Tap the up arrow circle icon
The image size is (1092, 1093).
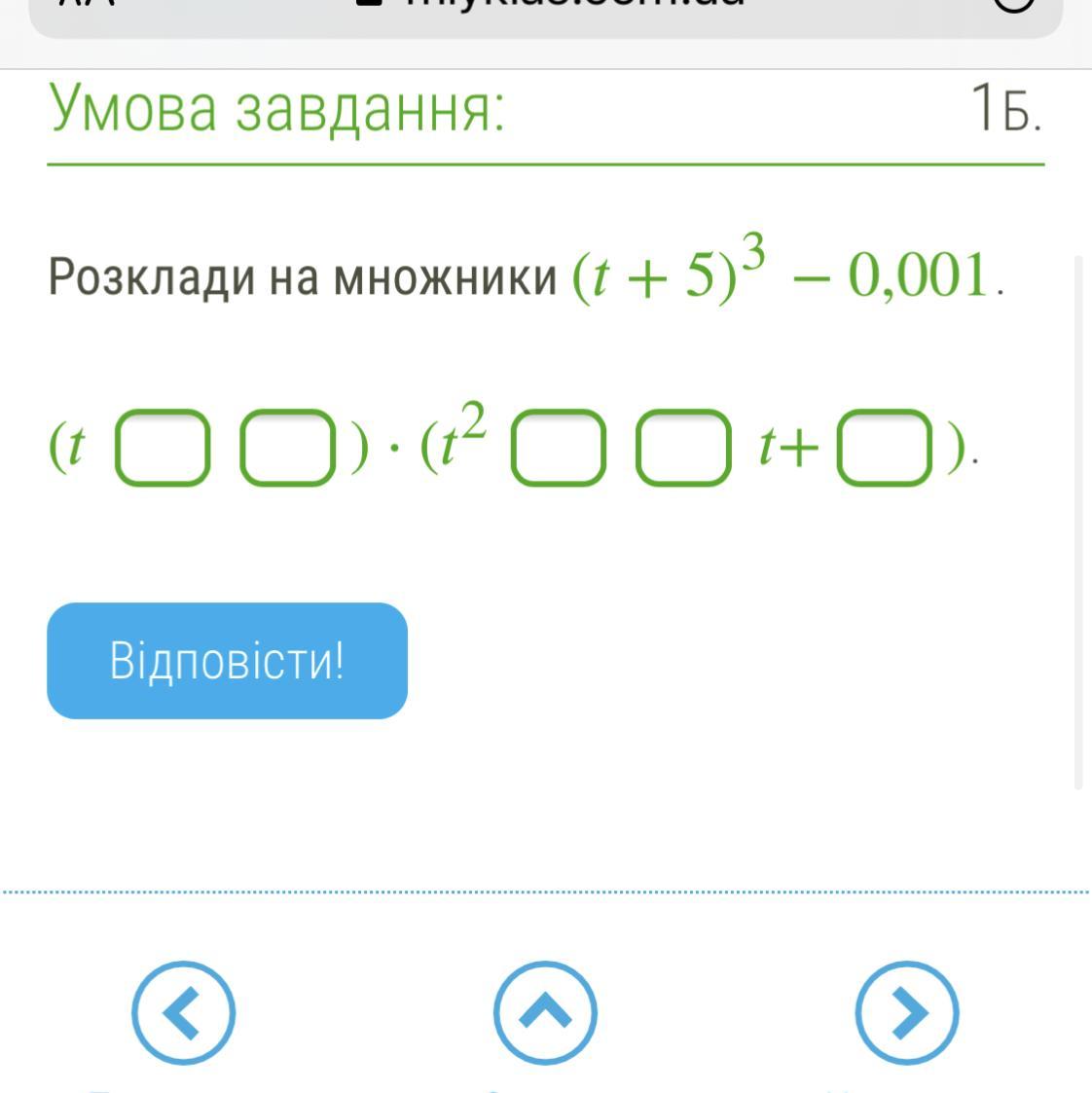(x=545, y=1012)
